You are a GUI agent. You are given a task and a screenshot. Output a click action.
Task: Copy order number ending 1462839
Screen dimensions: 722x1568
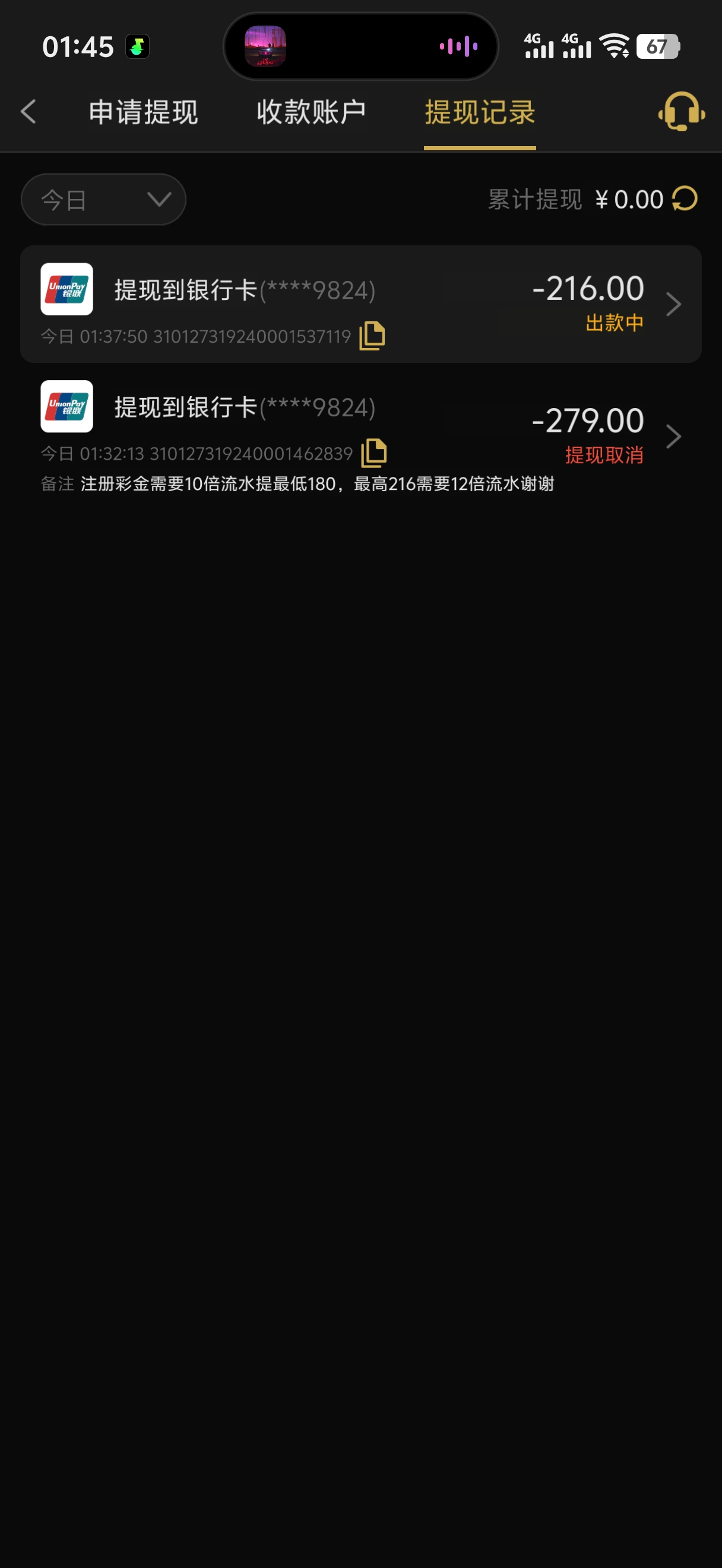click(374, 454)
